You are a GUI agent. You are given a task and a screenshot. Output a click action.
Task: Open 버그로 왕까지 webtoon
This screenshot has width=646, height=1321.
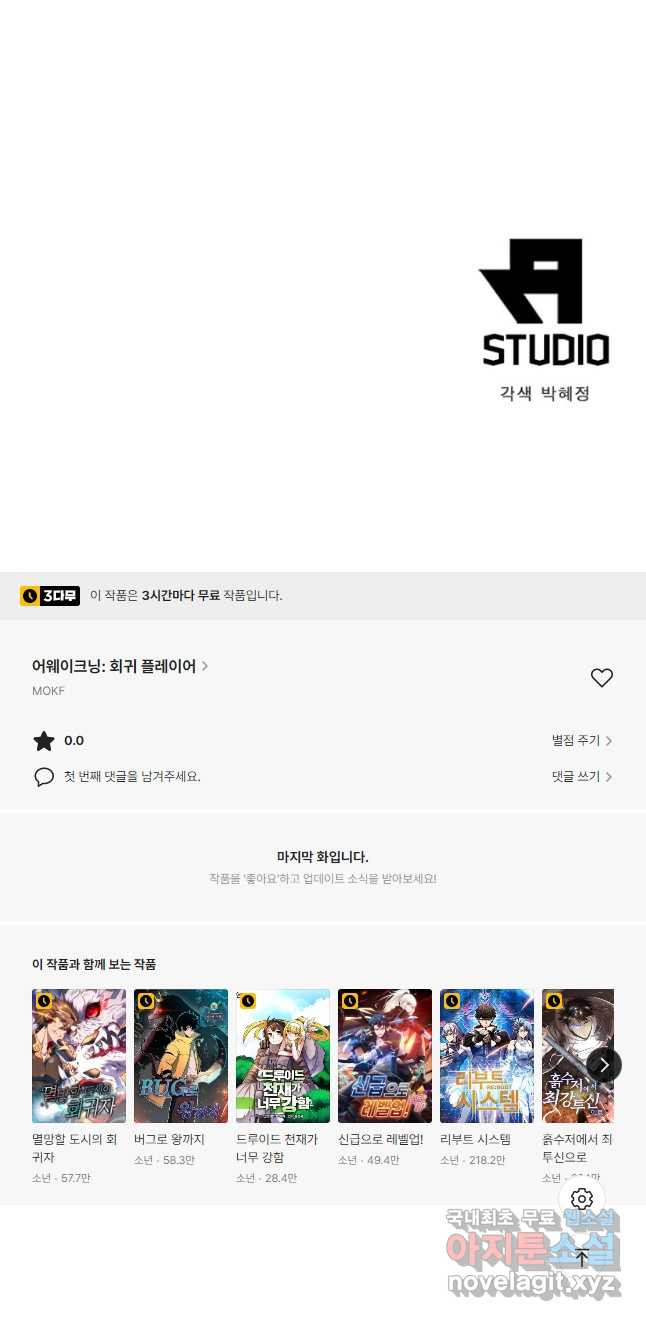tap(181, 1056)
